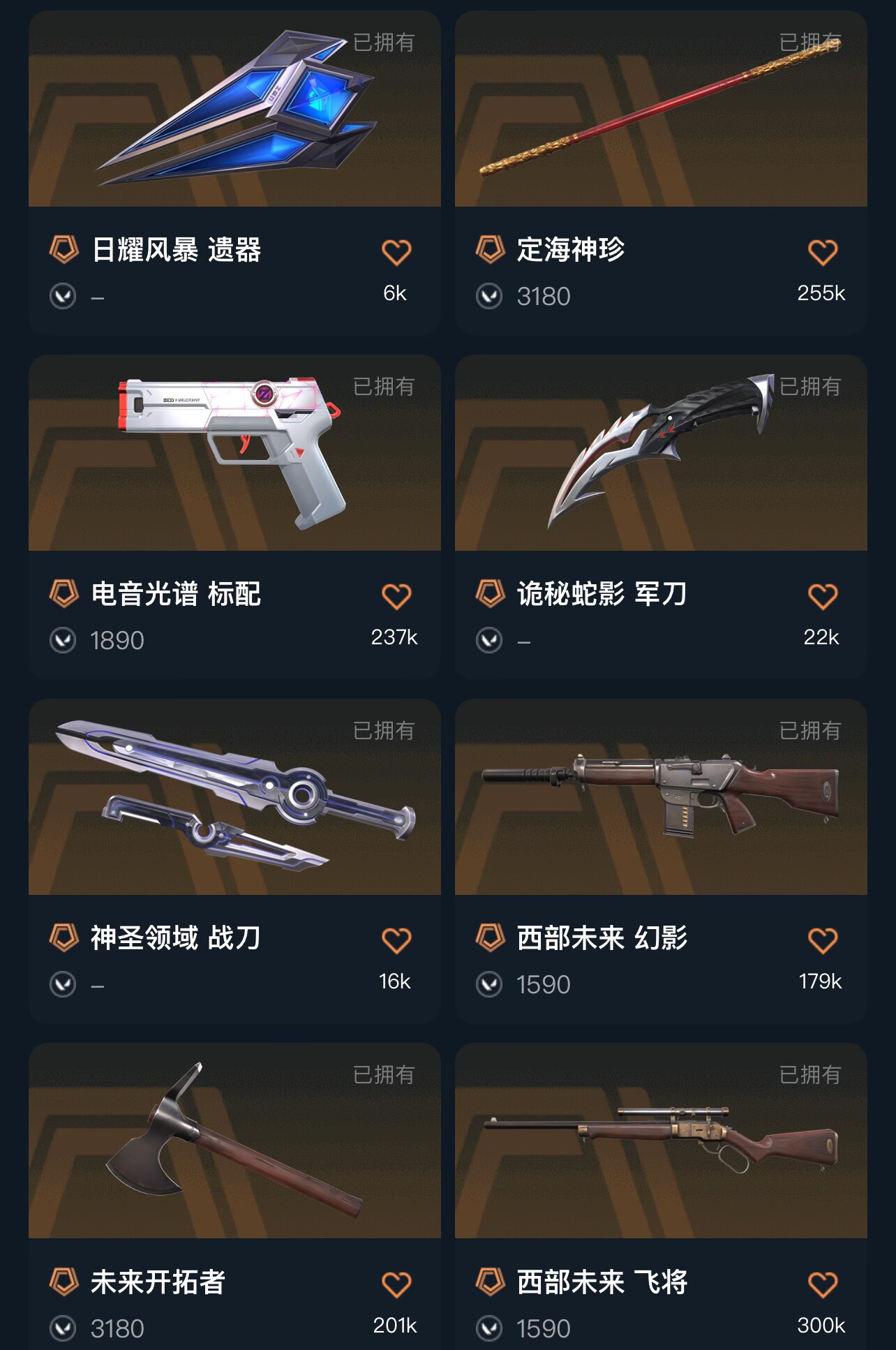This screenshot has width=896, height=1350.
Task: Open the 定海神珍 skin card
Action: click(x=661, y=110)
